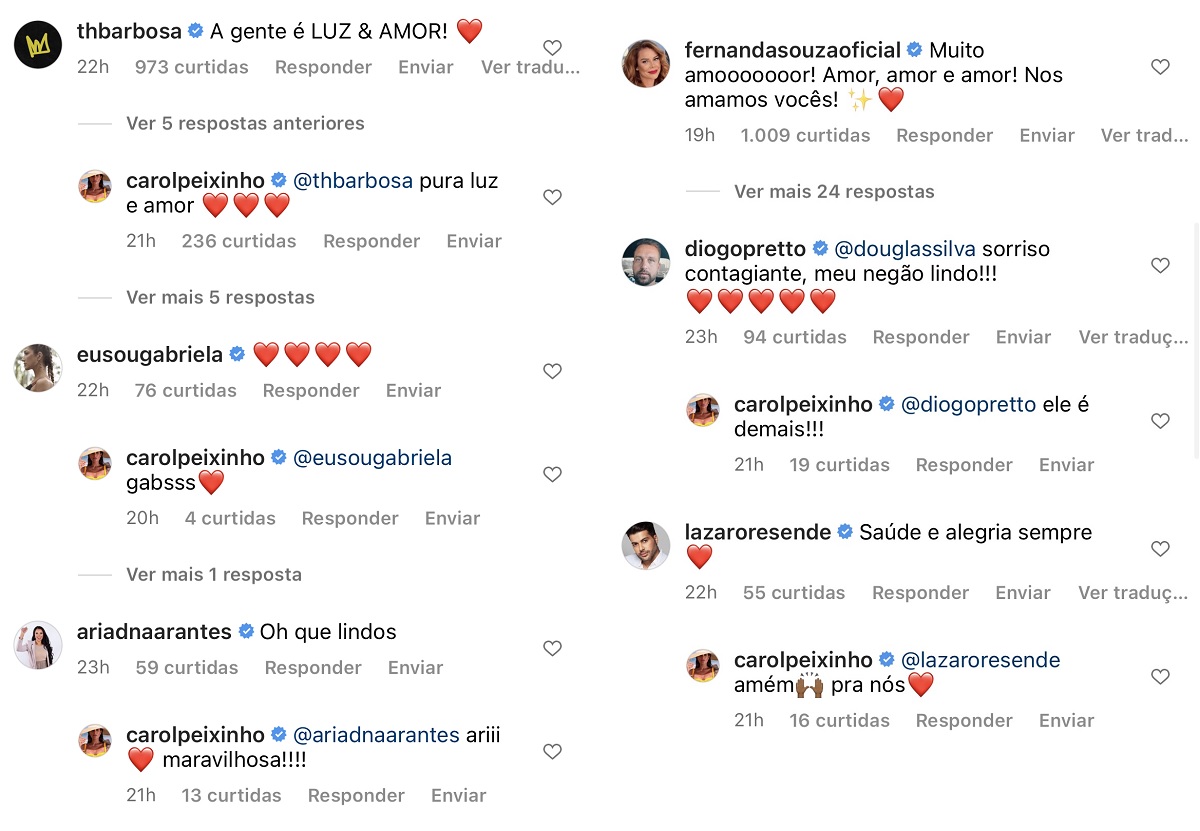Like eusougabriela's hearts comment
Image resolution: width=1200 pixels, height=831 pixels.
pos(552,372)
